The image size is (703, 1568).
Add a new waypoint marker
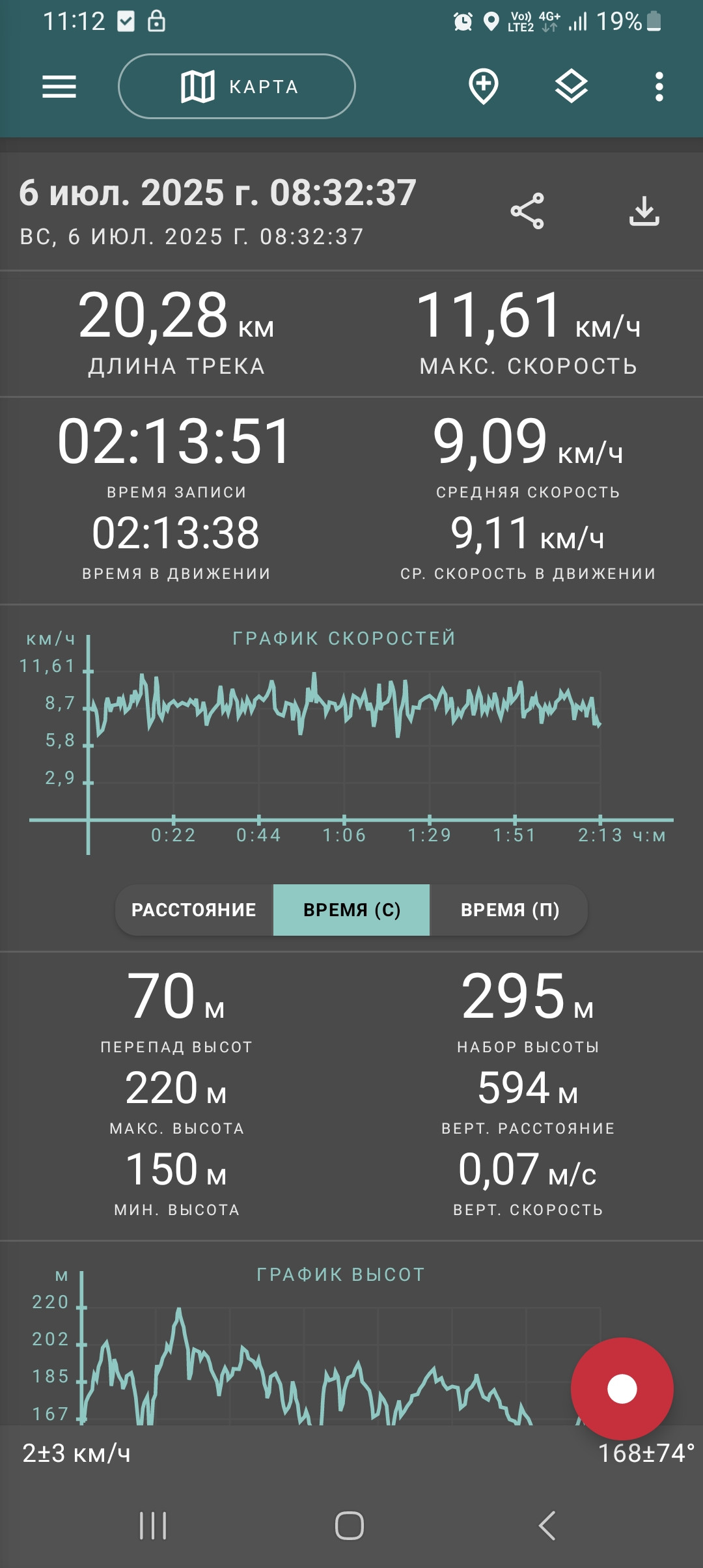484,87
